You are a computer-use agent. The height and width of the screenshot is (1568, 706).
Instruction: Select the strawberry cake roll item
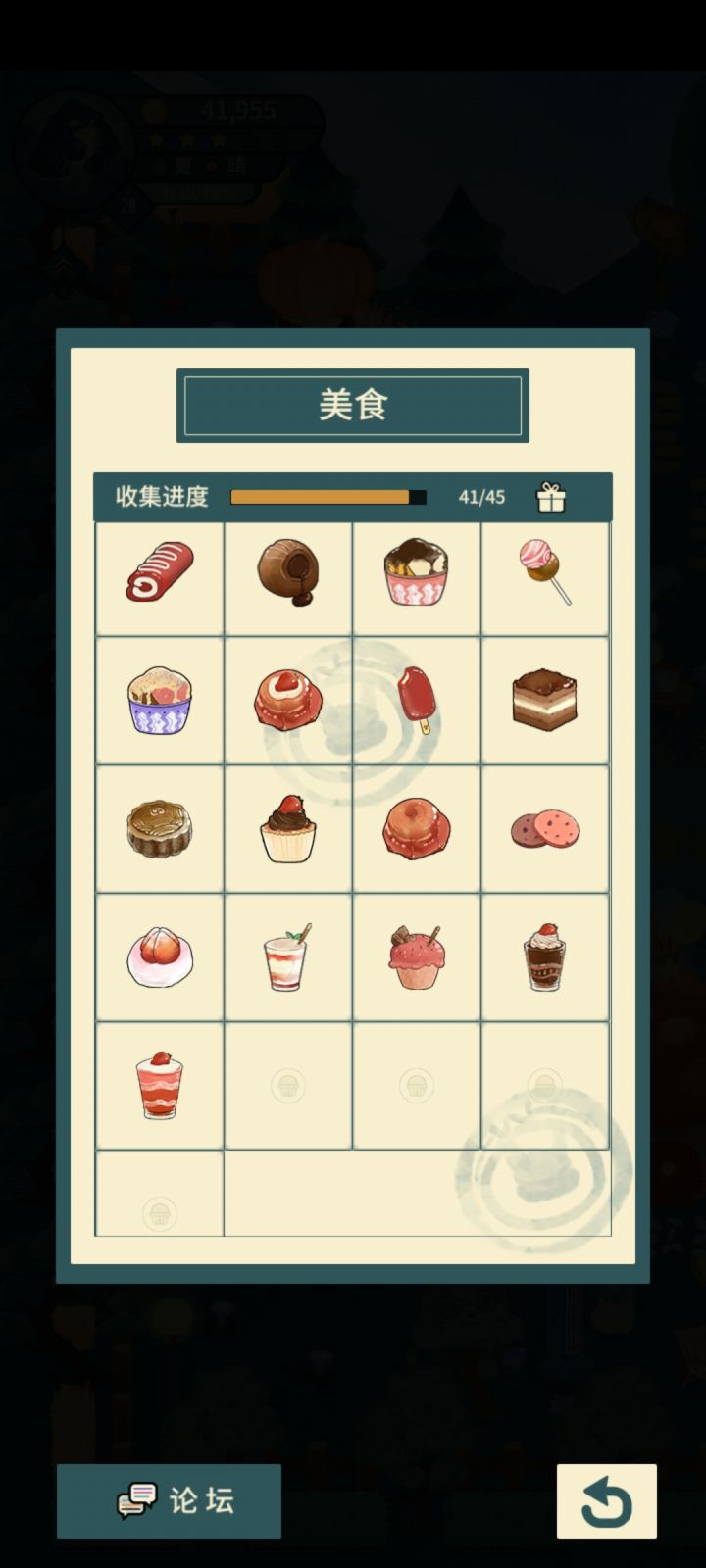[158, 573]
